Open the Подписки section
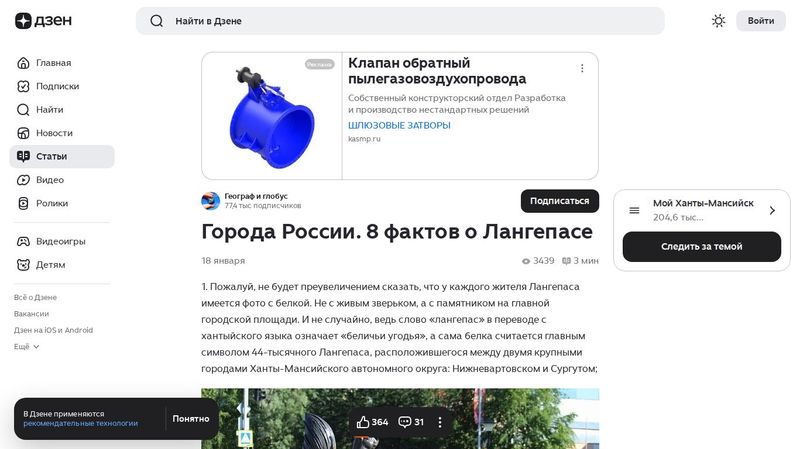800x449 pixels. (x=57, y=86)
